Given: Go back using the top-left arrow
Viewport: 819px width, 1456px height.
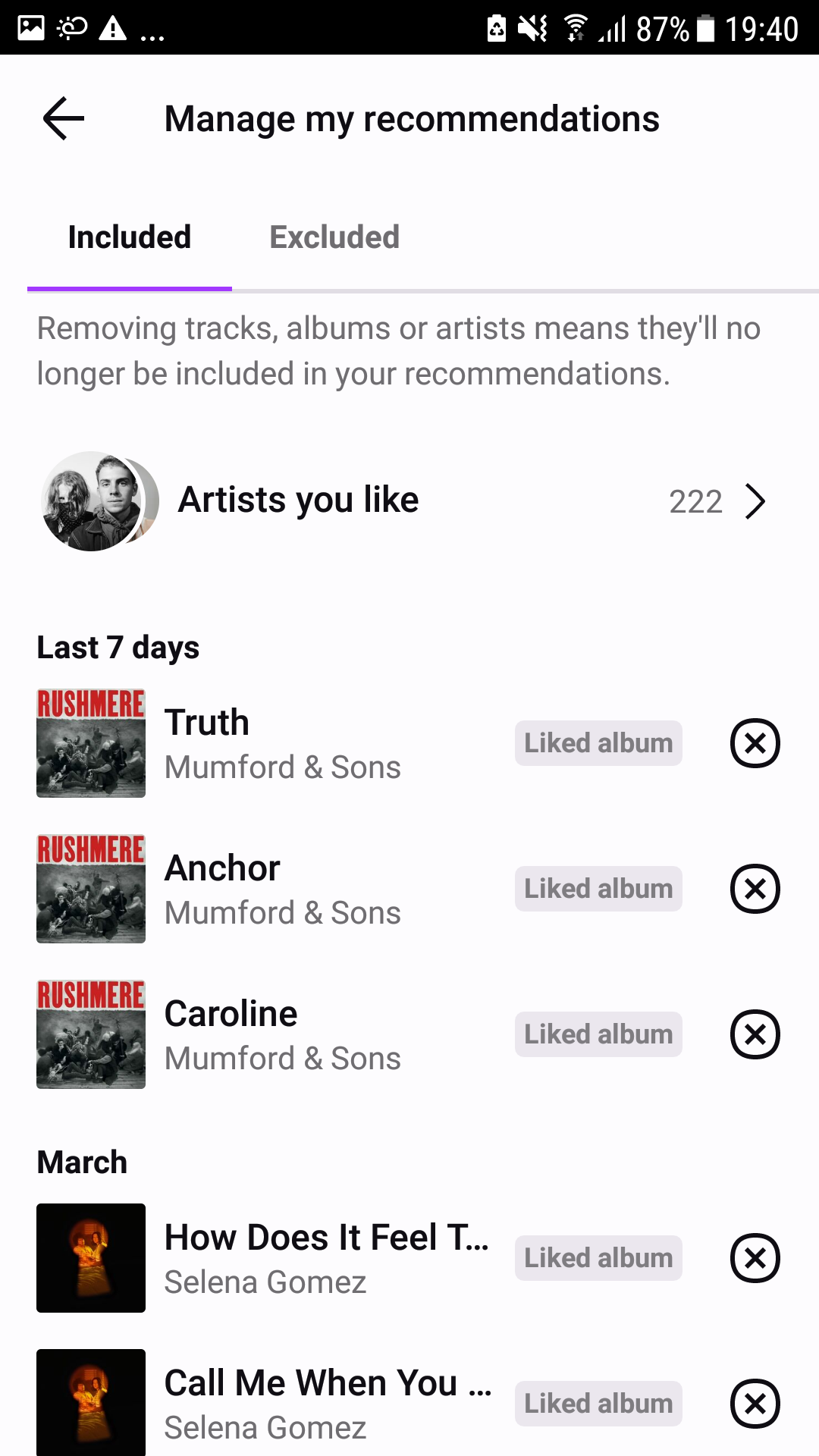Looking at the screenshot, I should 64,118.
